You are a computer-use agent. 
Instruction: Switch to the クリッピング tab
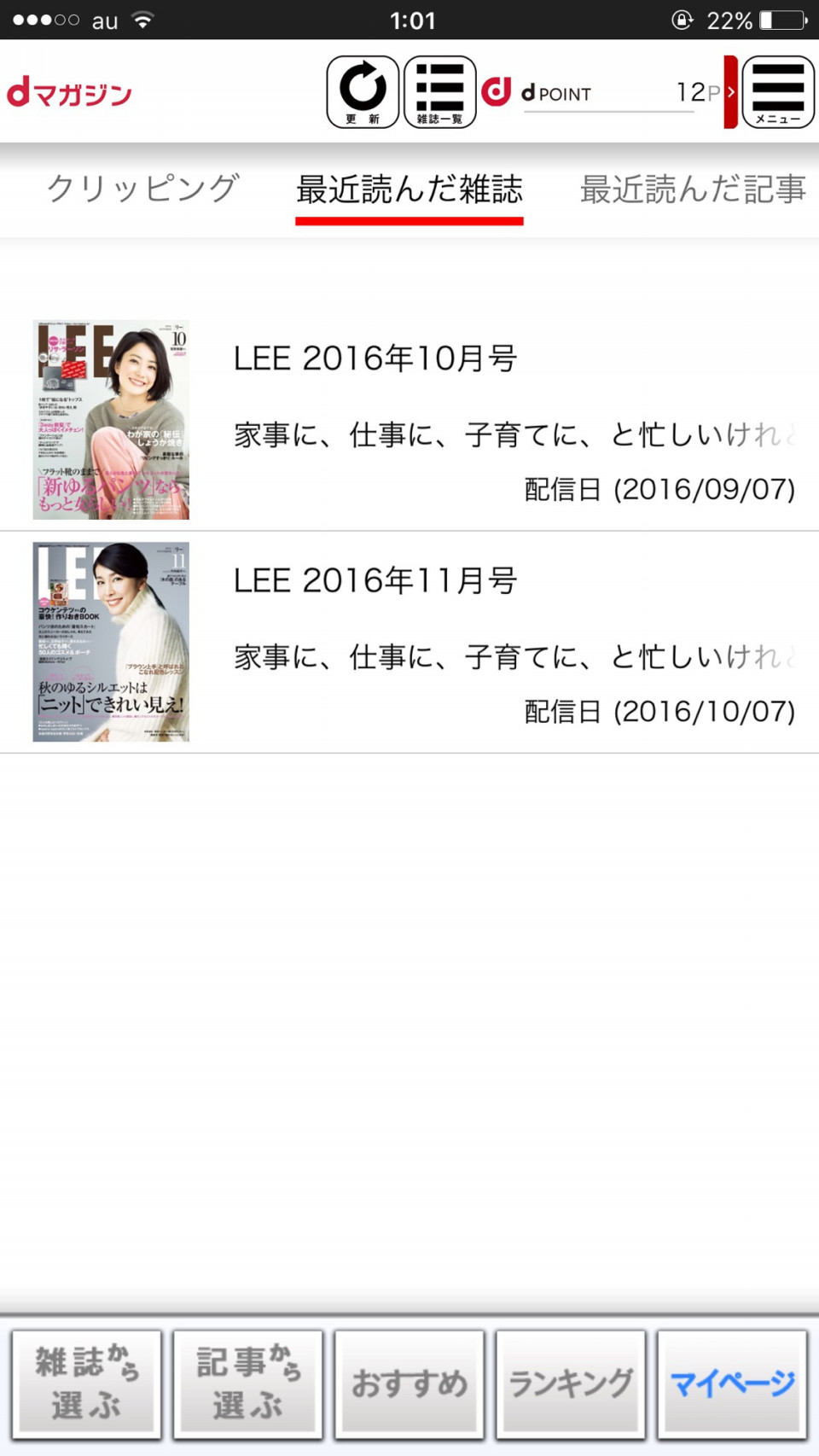[142, 189]
